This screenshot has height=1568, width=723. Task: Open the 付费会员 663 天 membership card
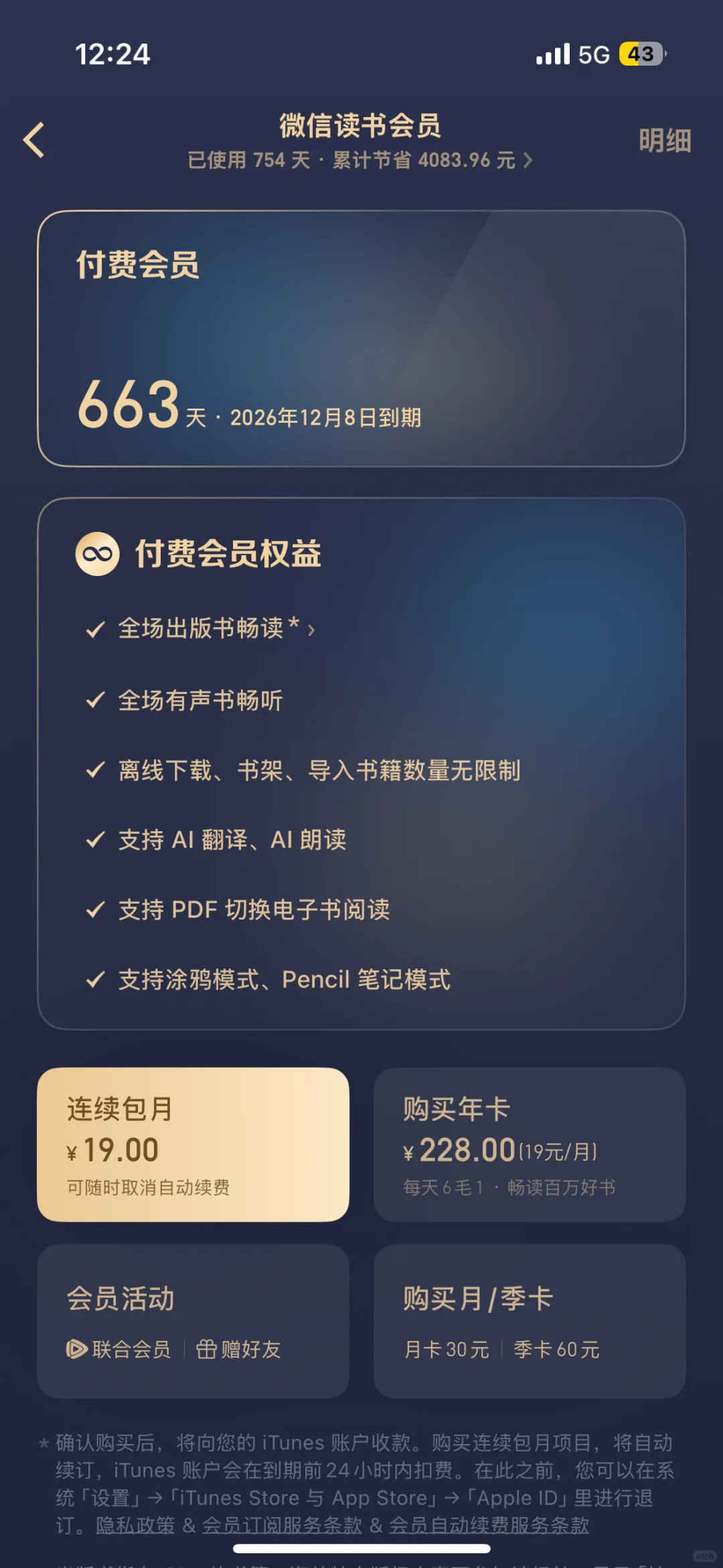pos(361,338)
